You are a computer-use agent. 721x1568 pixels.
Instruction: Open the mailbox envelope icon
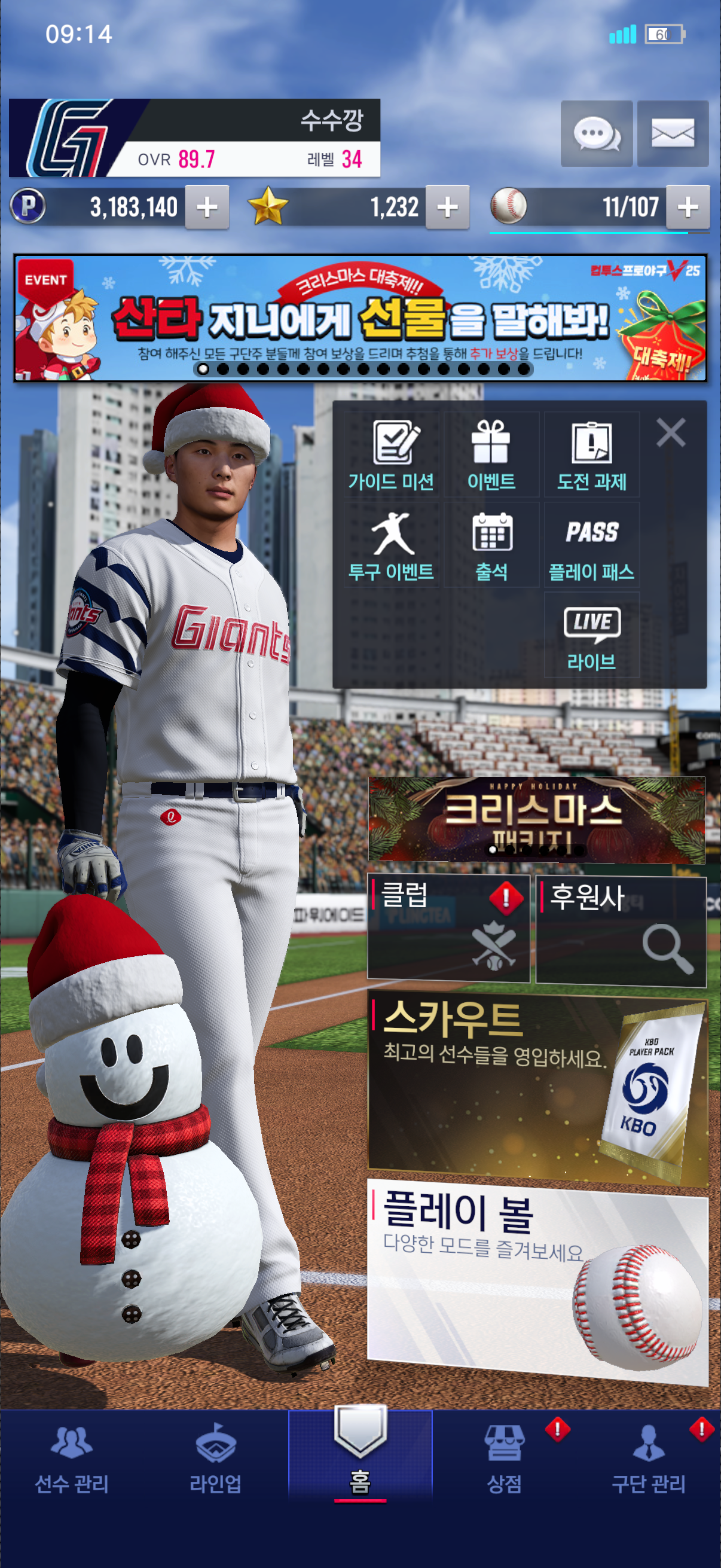pyautogui.click(x=673, y=133)
